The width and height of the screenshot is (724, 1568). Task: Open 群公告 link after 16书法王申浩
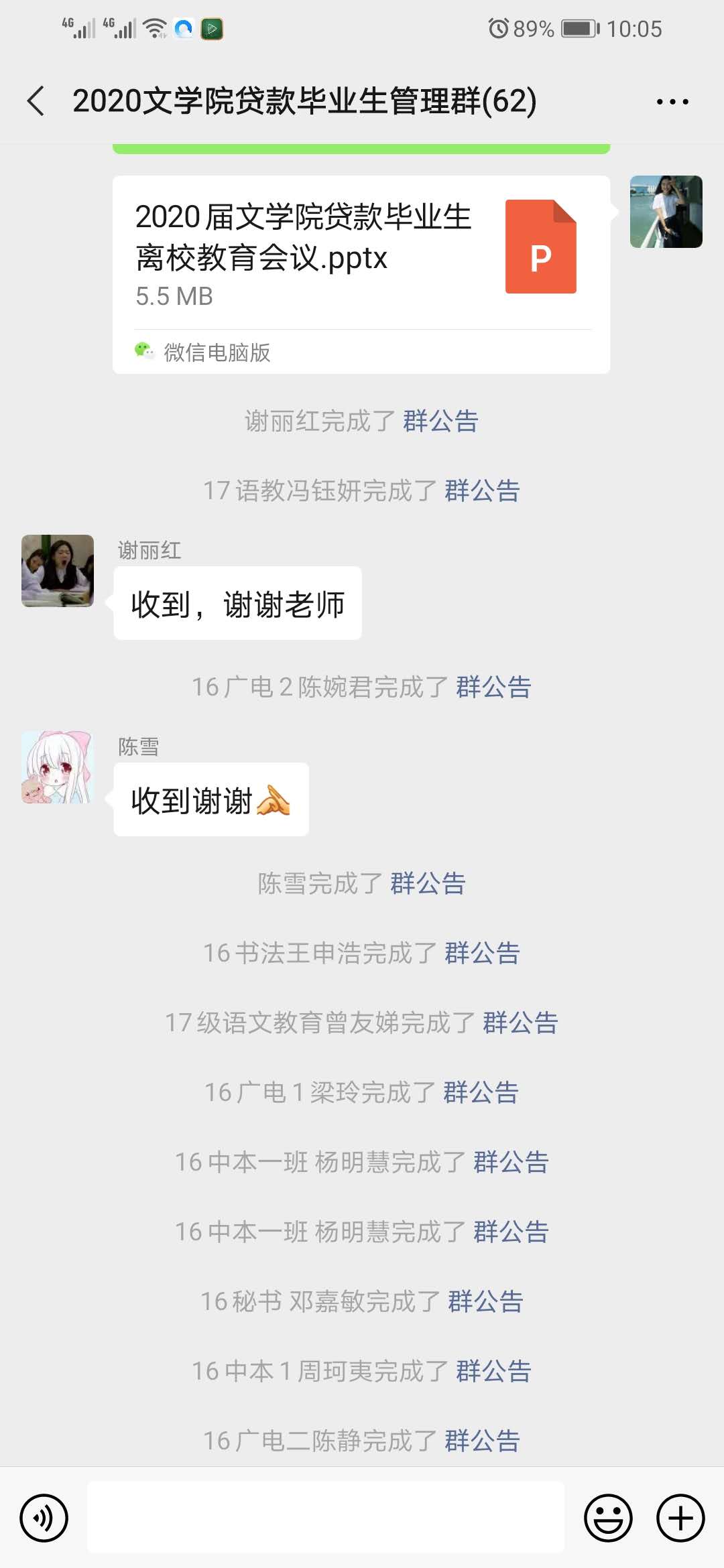click(x=482, y=954)
